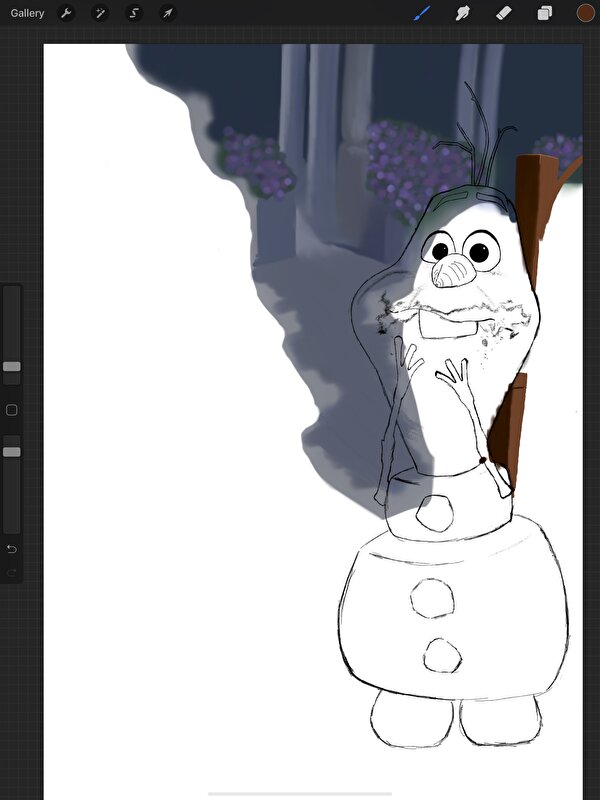Image resolution: width=600 pixels, height=800 pixels.
Task: Tap the square modify button on sidebar
Action: tap(12, 410)
